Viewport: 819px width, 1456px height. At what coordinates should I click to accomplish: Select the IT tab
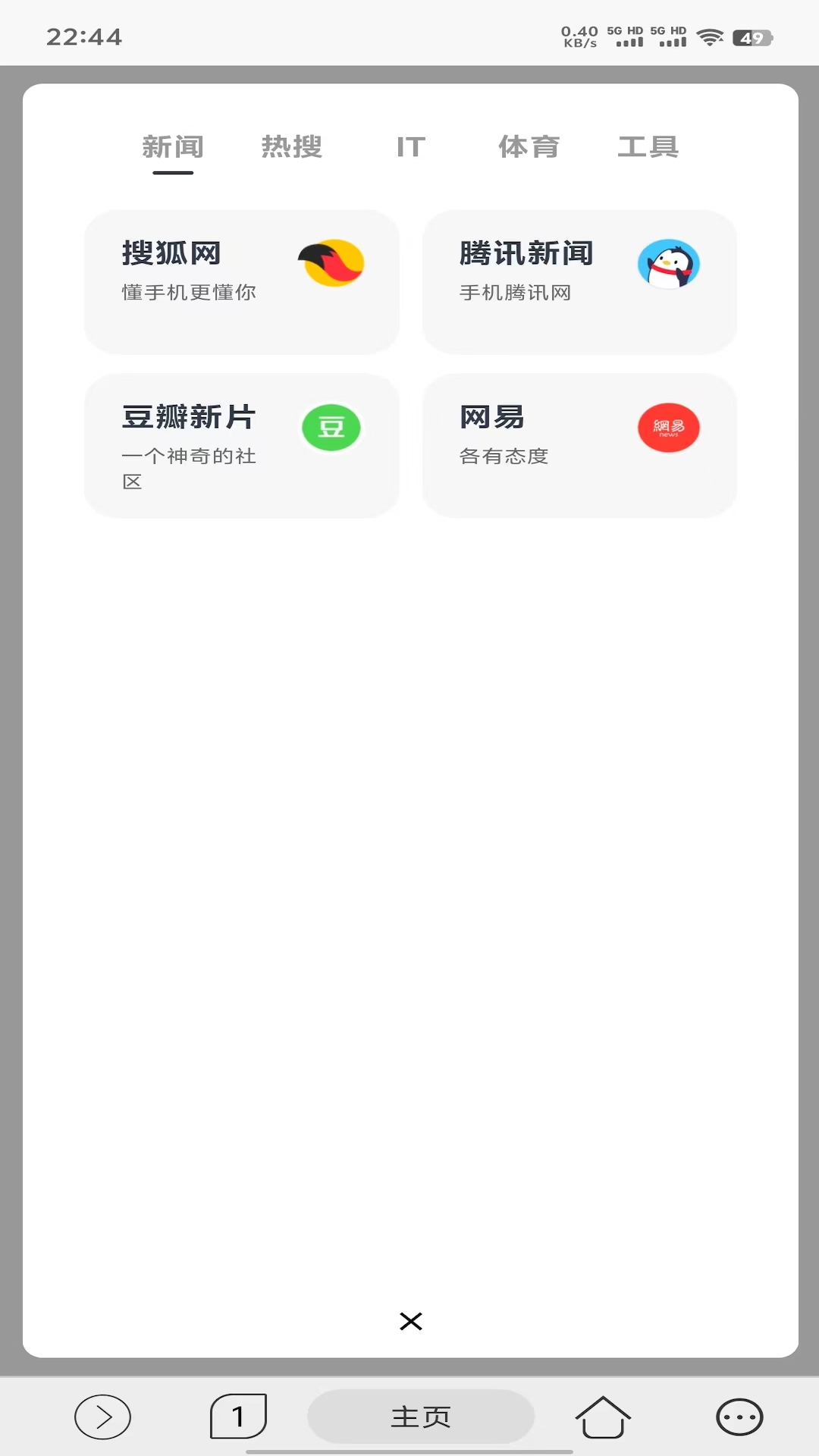point(411,147)
